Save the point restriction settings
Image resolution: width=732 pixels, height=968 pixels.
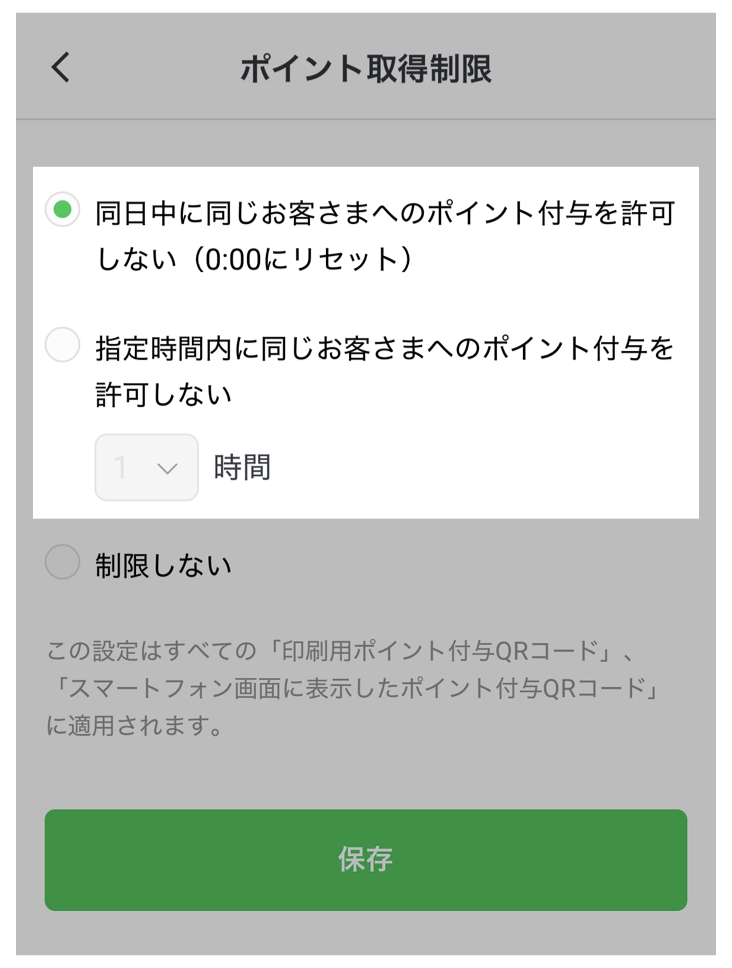(366, 857)
